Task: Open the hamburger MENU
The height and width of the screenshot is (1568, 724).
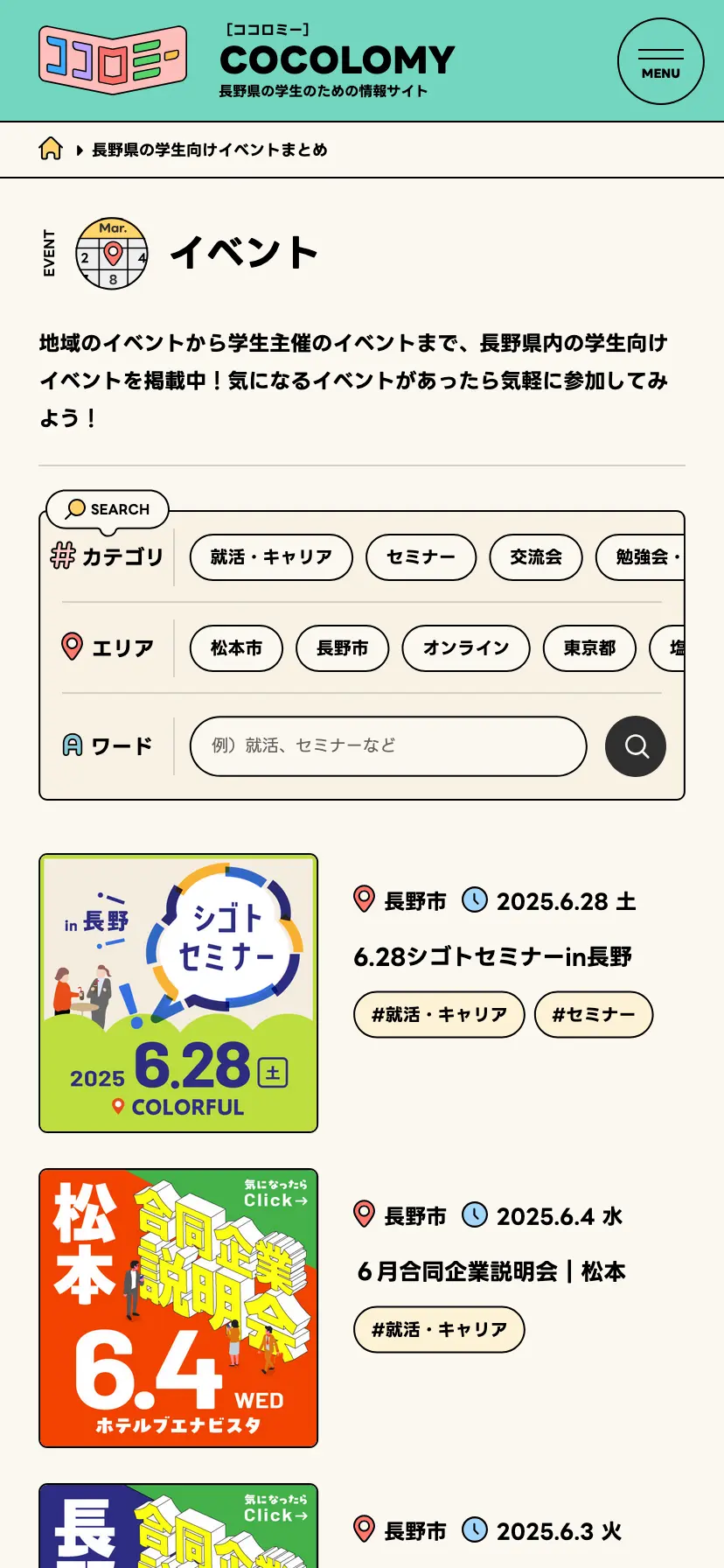Action: [660, 61]
